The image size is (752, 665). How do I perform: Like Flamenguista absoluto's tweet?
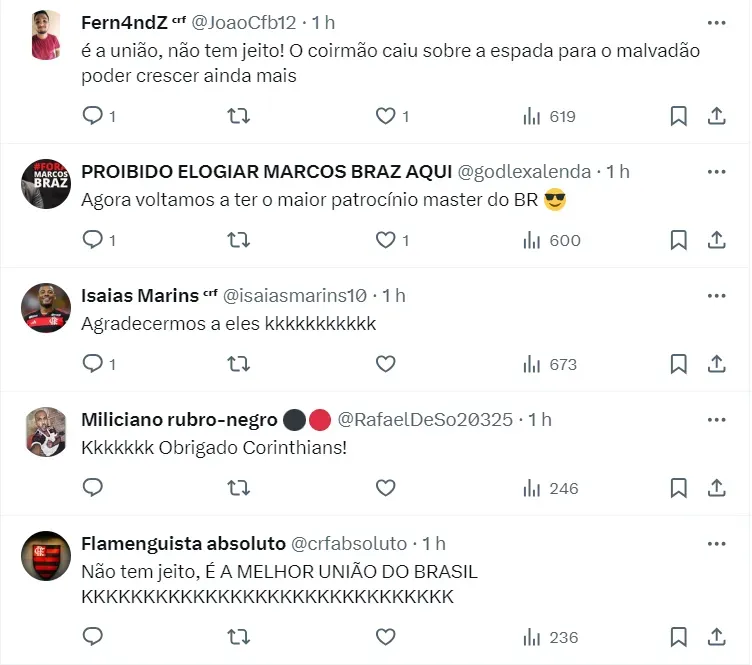[385, 637]
